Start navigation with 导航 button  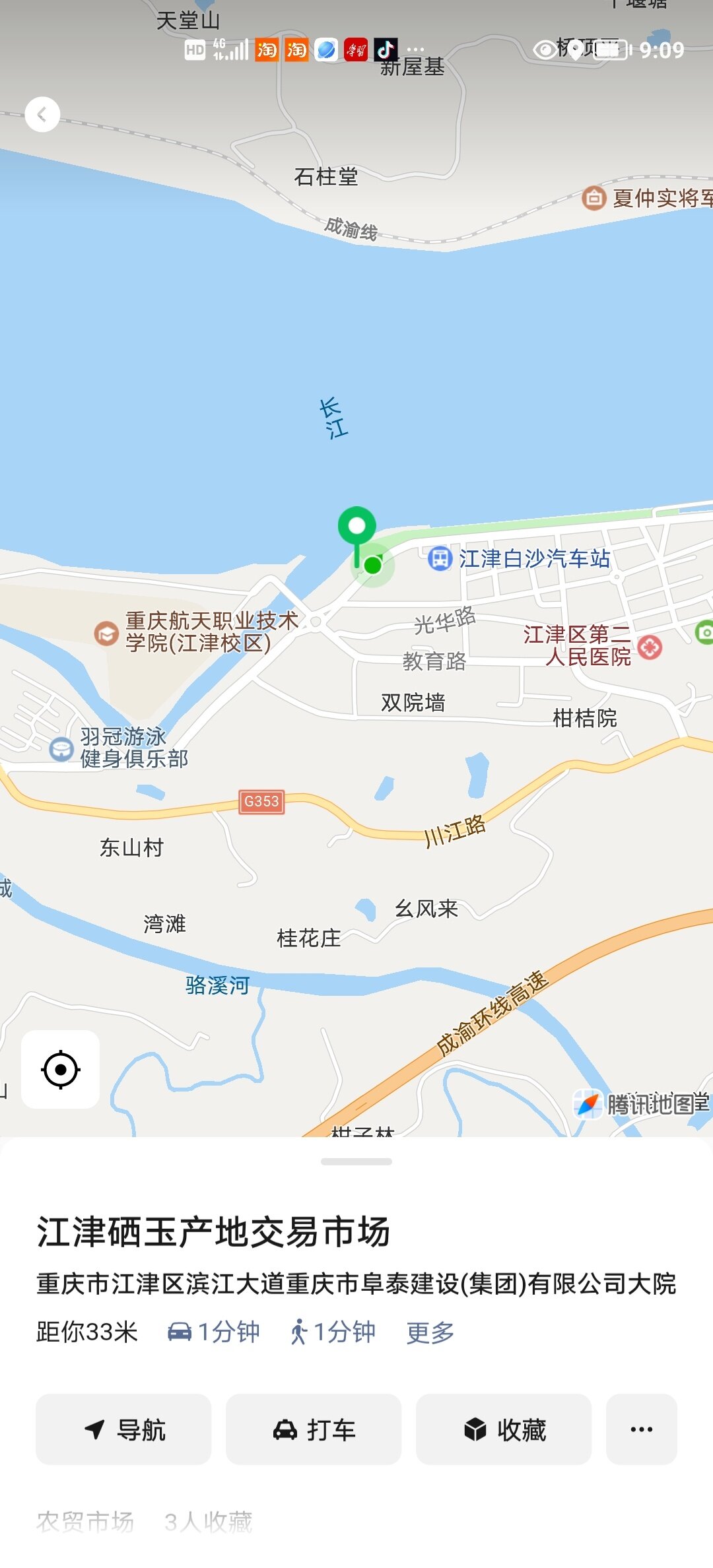[123, 1429]
